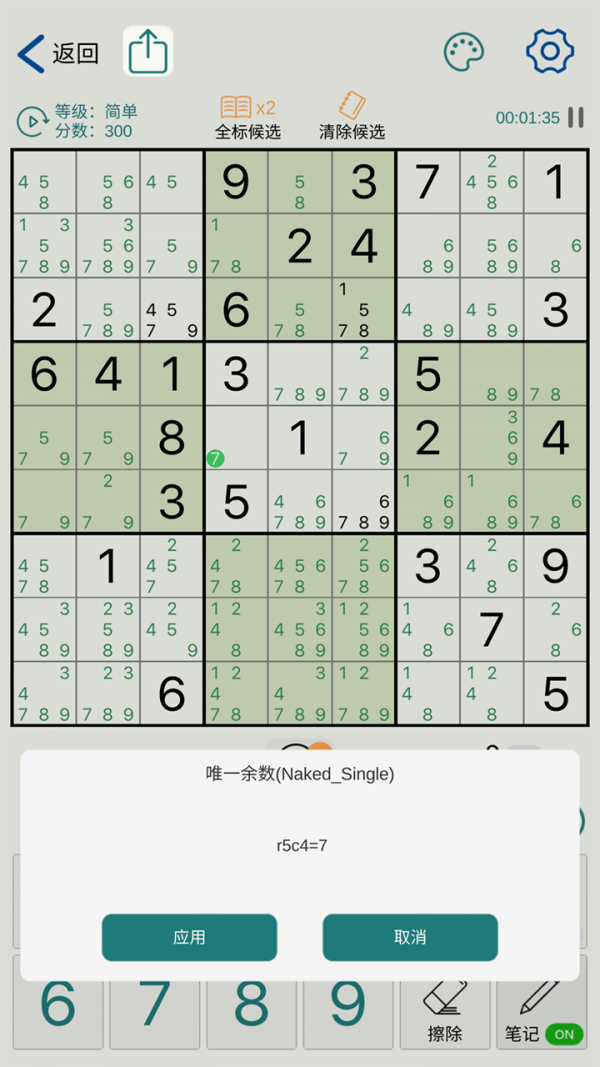The width and height of the screenshot is (600, 1067).
Task: Select the cell highlighted with green 7
Action: (236, 438)
